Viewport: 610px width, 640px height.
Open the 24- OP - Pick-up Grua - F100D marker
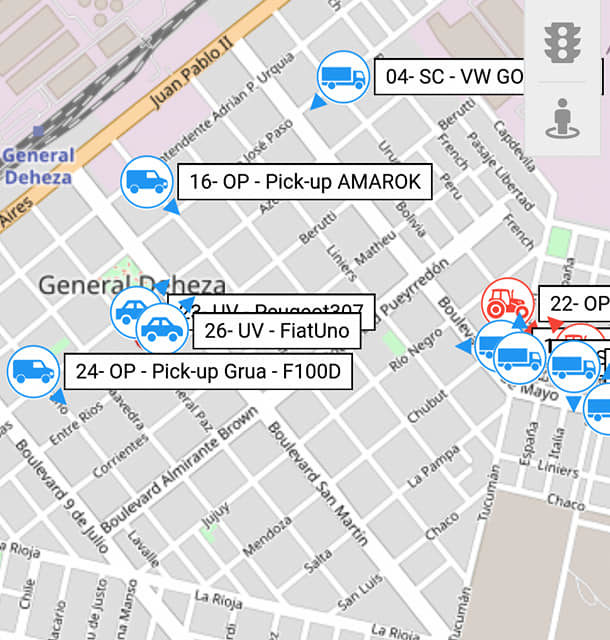point(32,371)
